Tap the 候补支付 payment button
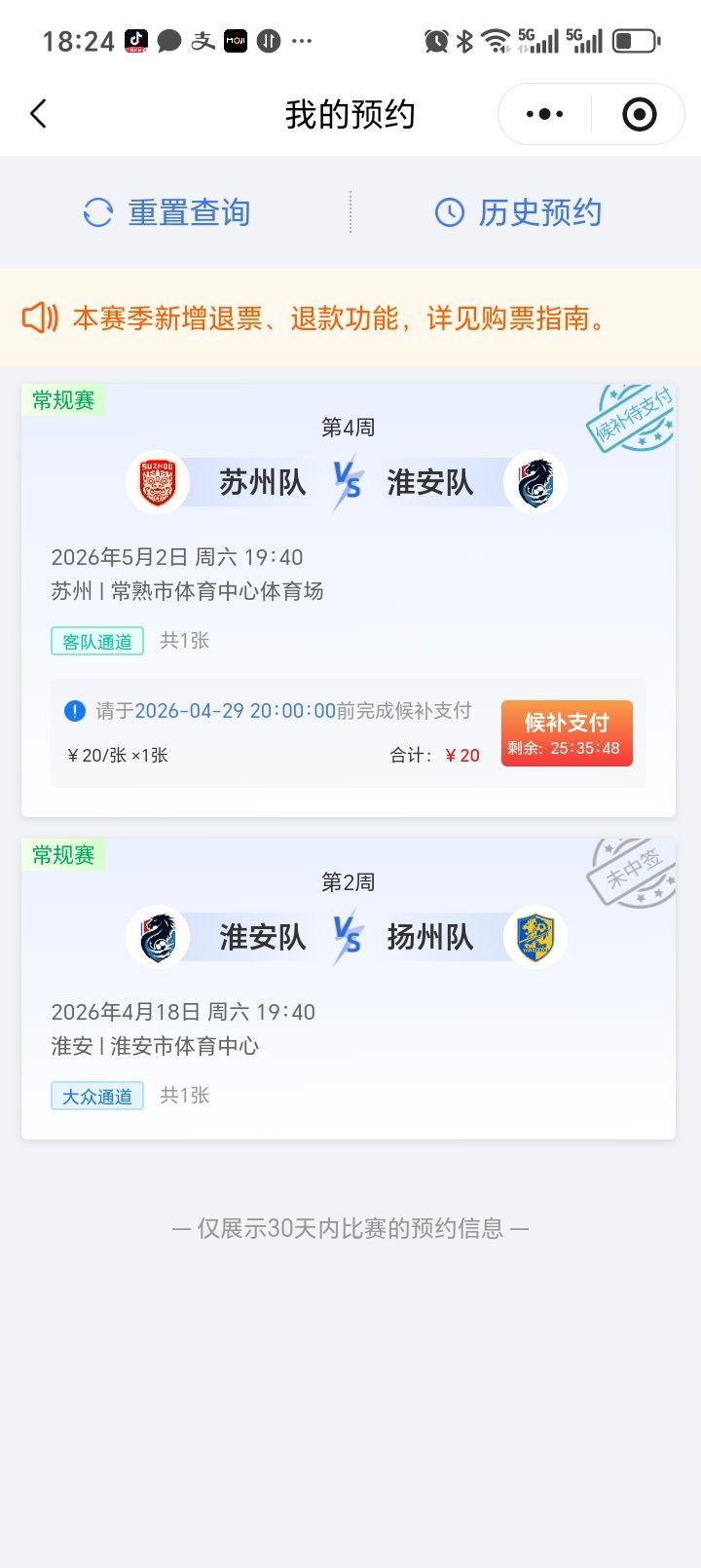This screenshot has height=1568, width=701. [567, 732]
